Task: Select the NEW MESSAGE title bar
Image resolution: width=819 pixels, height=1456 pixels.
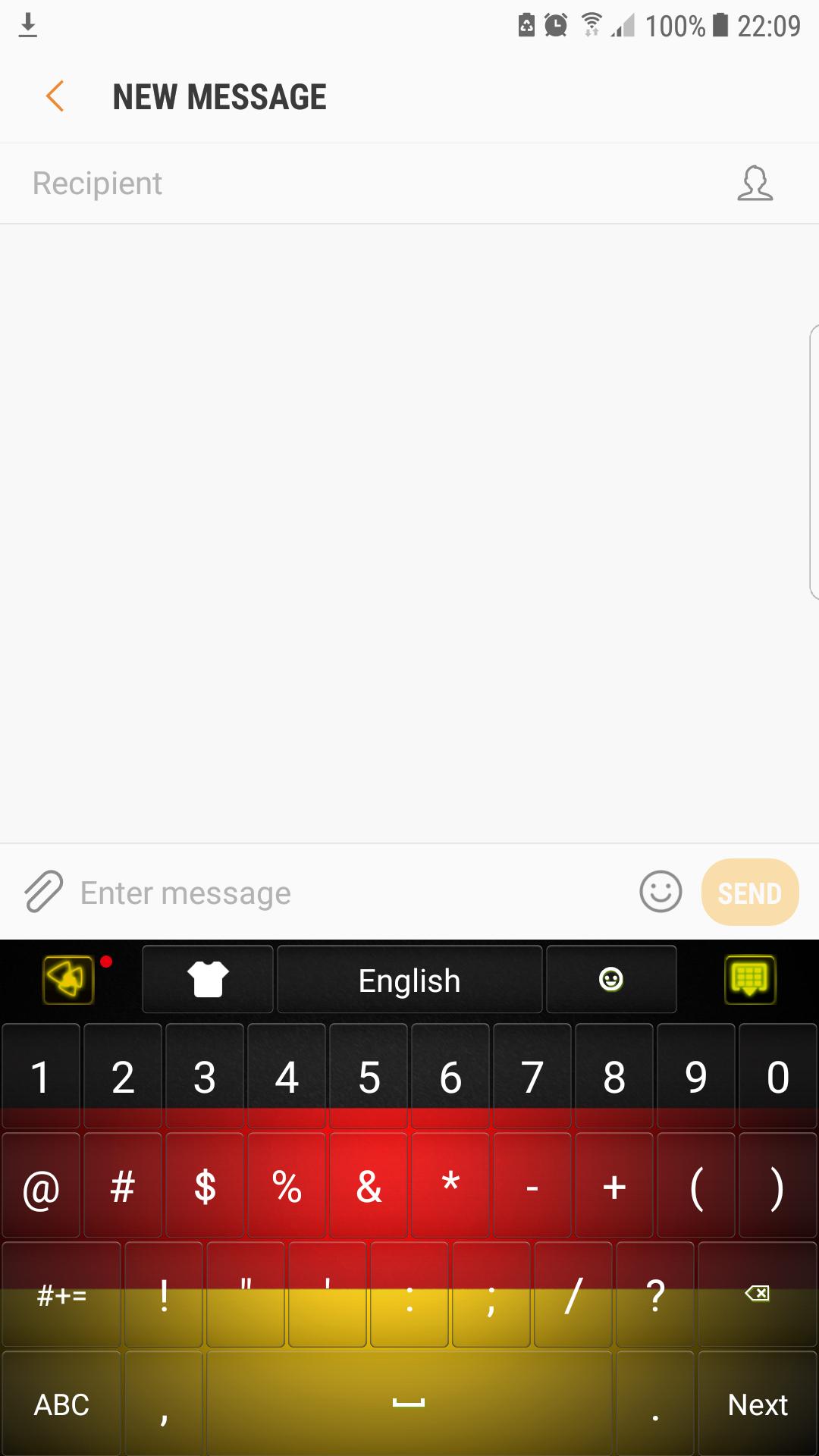Action: click(221, 96)
